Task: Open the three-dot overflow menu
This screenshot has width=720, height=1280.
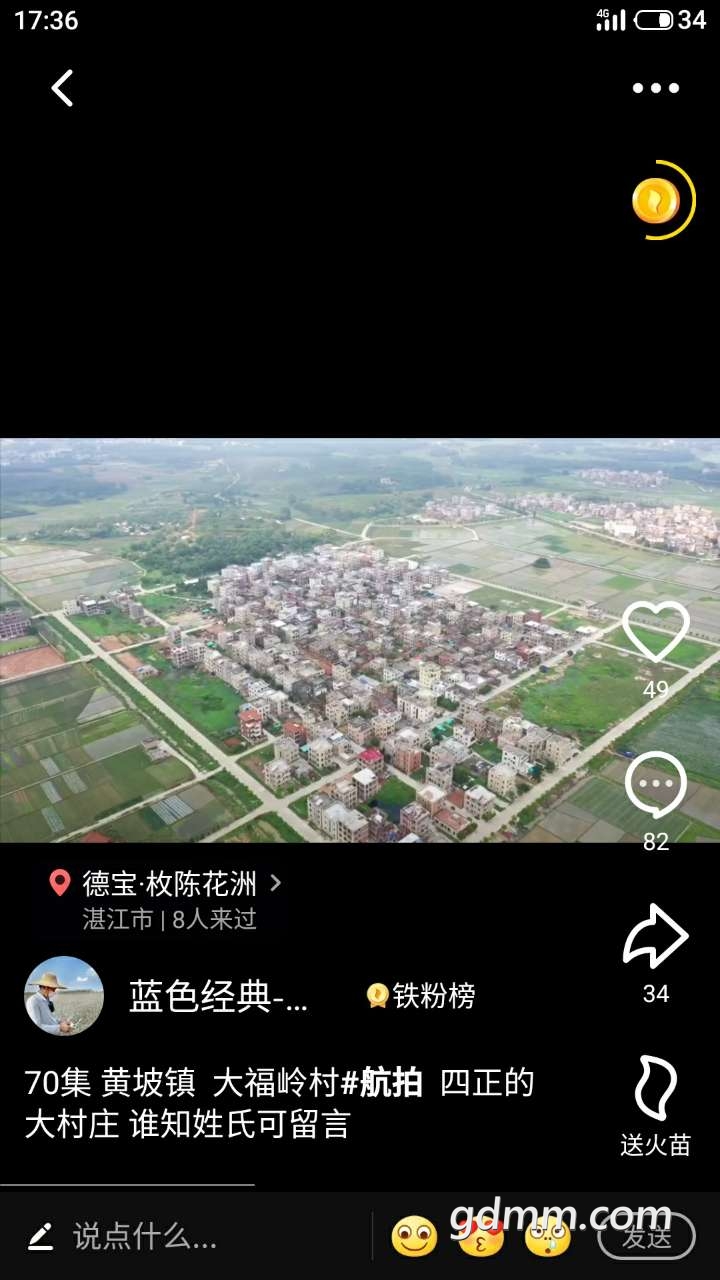Action: tap(655, 88)
